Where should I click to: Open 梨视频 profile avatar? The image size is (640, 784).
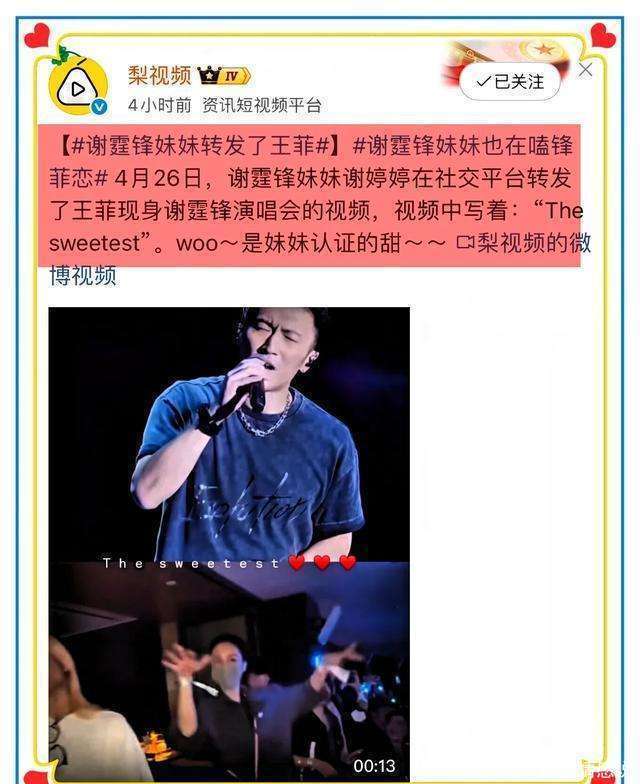78,84
